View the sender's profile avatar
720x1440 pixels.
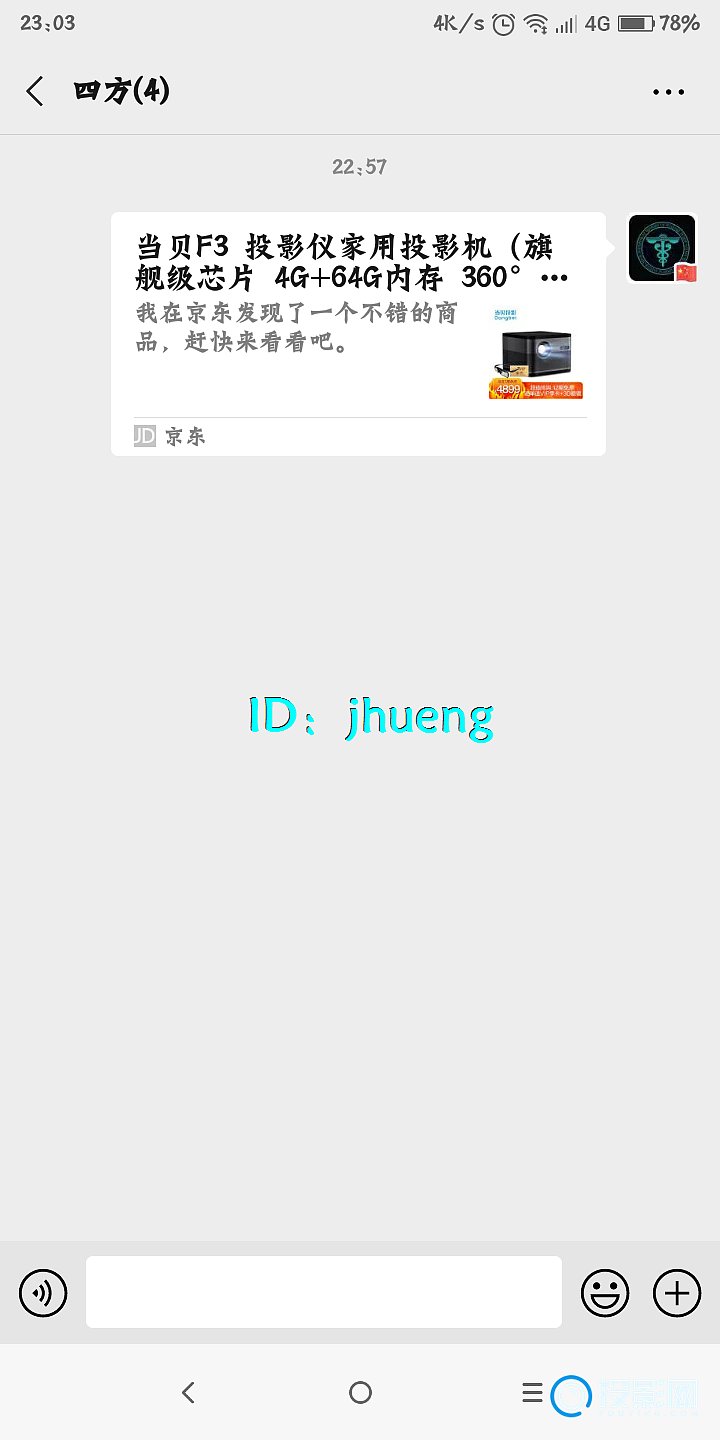661,248
